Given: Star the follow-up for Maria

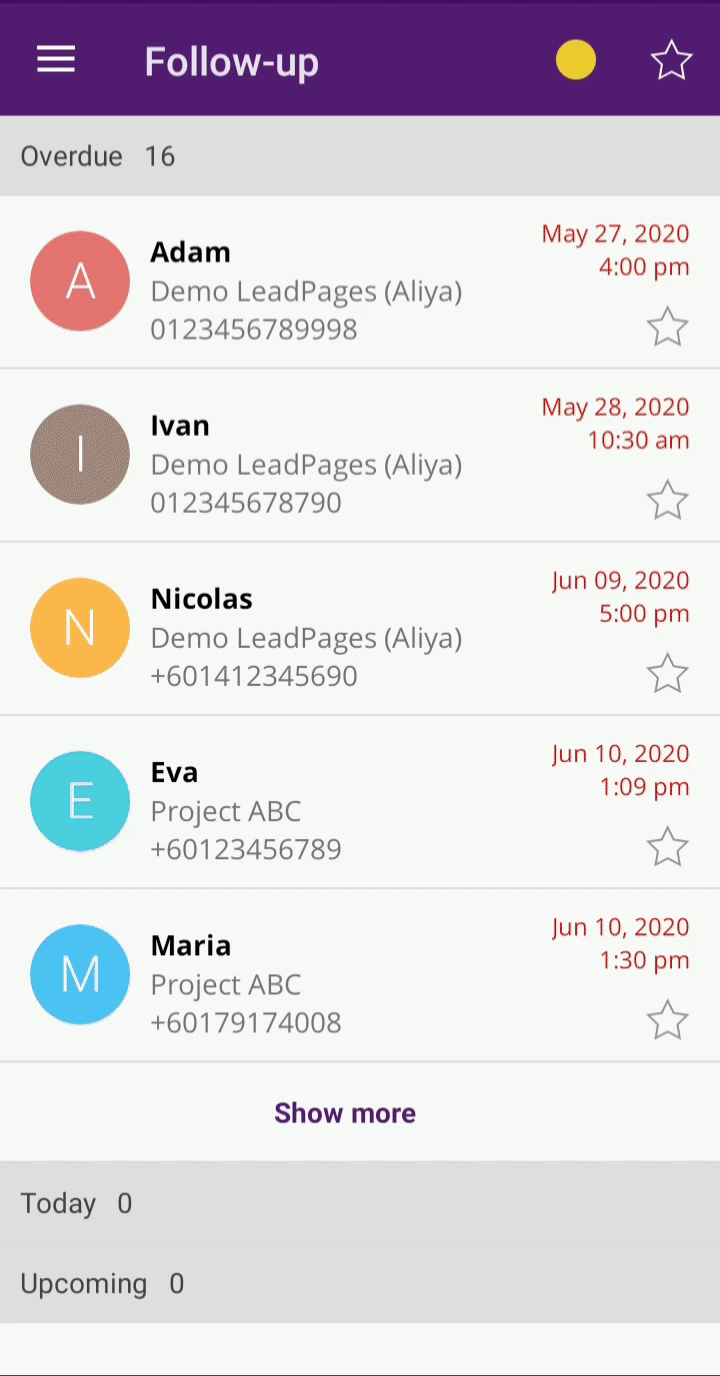Looking at the screenshot, I should (x=667, y=1021).
